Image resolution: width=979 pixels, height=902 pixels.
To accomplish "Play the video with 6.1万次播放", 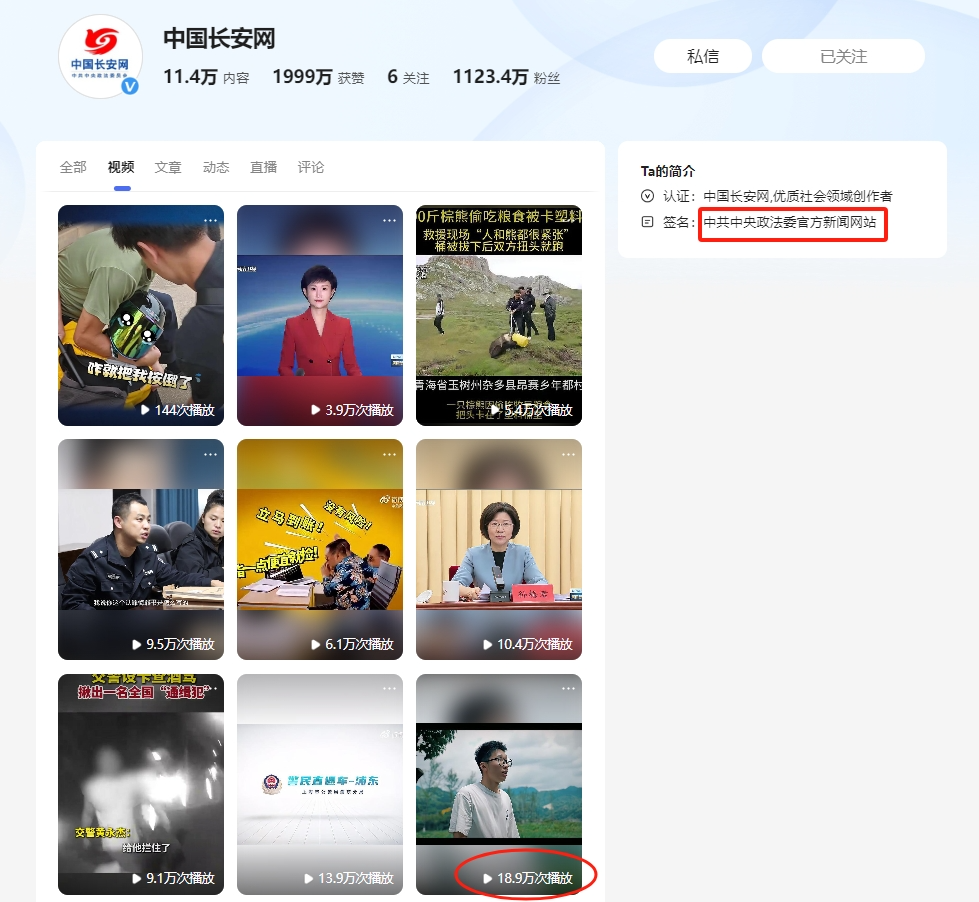I will click(x=320, y=550).
